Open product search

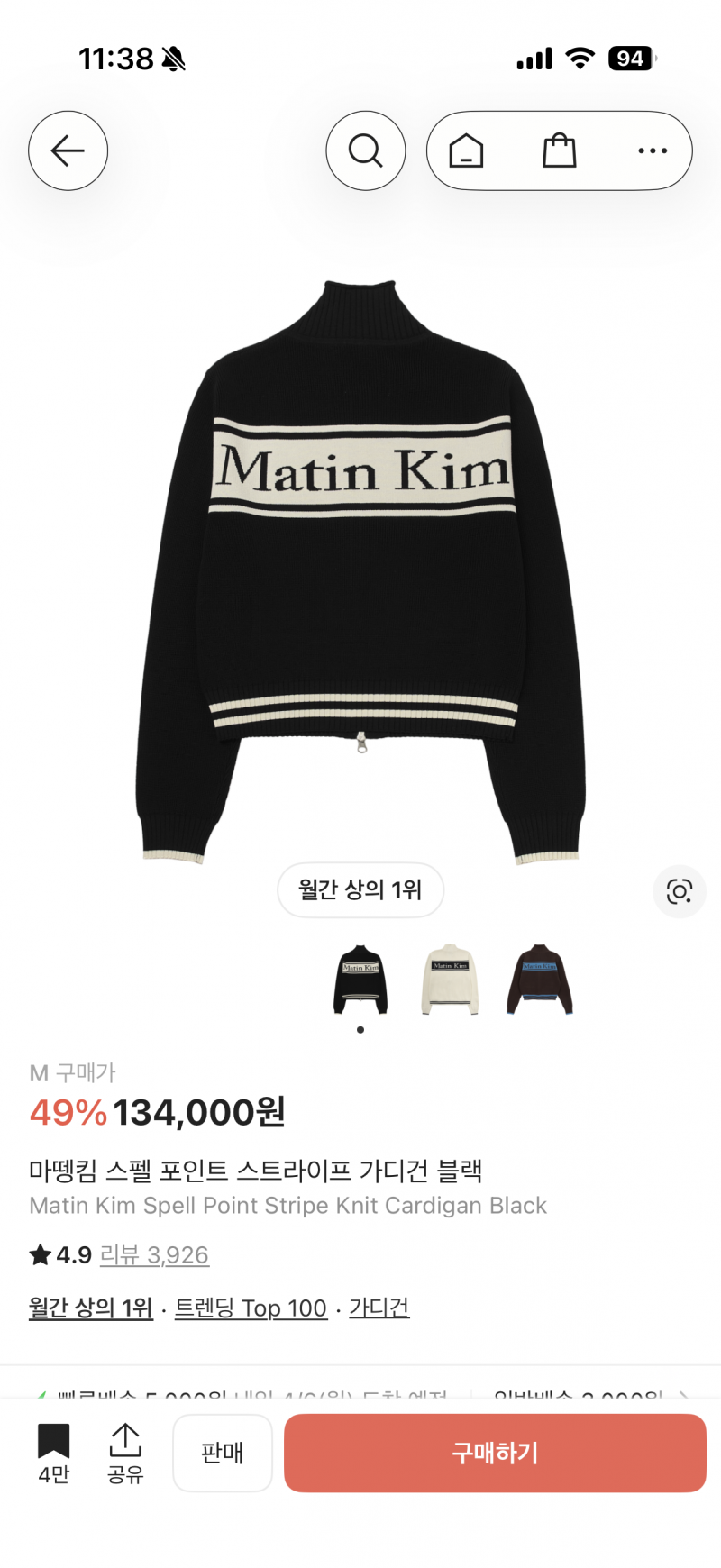pyautogui.click(x=365, y=150)
